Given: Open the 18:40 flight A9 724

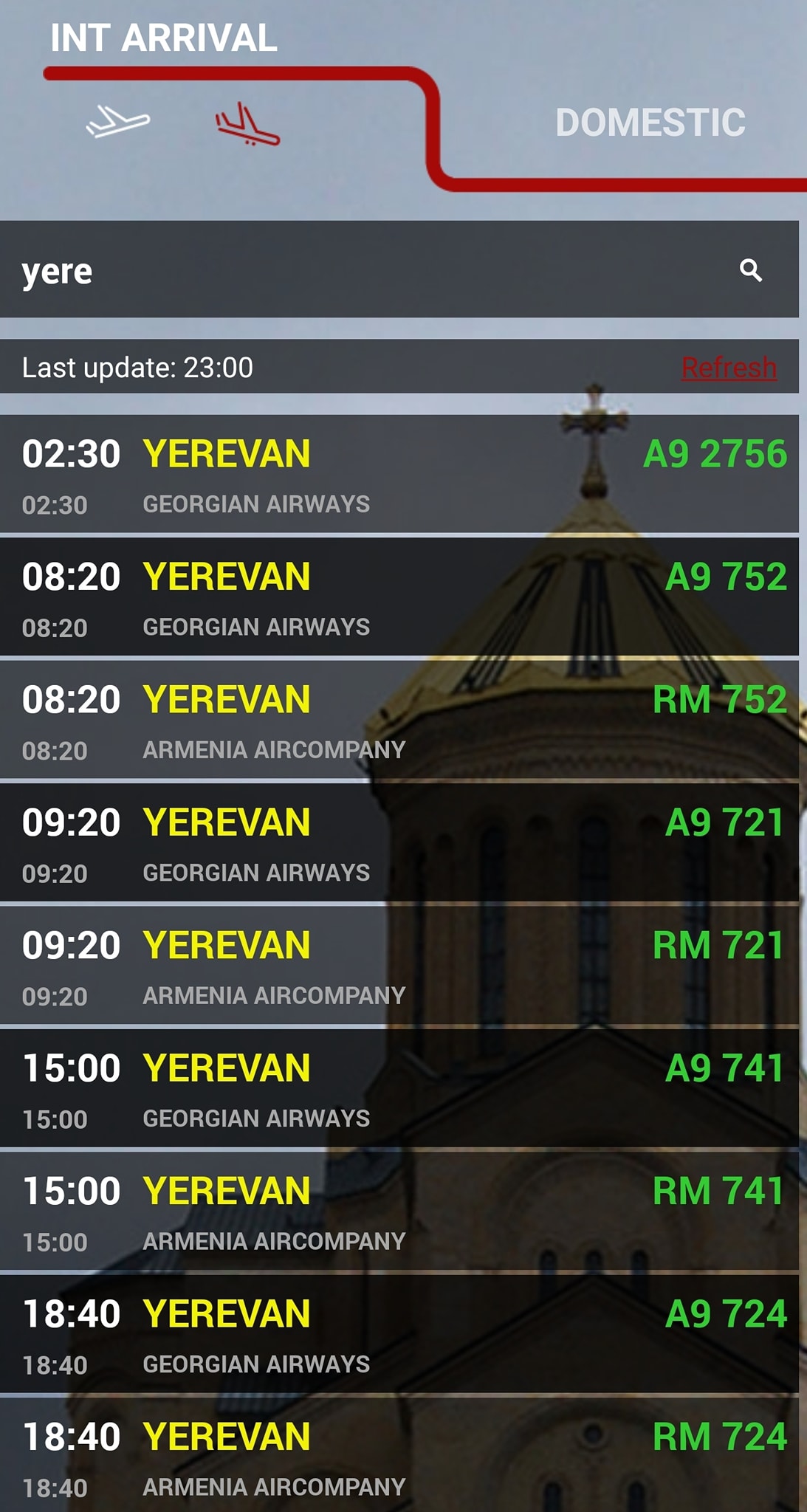Looking at the screenshot, I should (399, 1334).
